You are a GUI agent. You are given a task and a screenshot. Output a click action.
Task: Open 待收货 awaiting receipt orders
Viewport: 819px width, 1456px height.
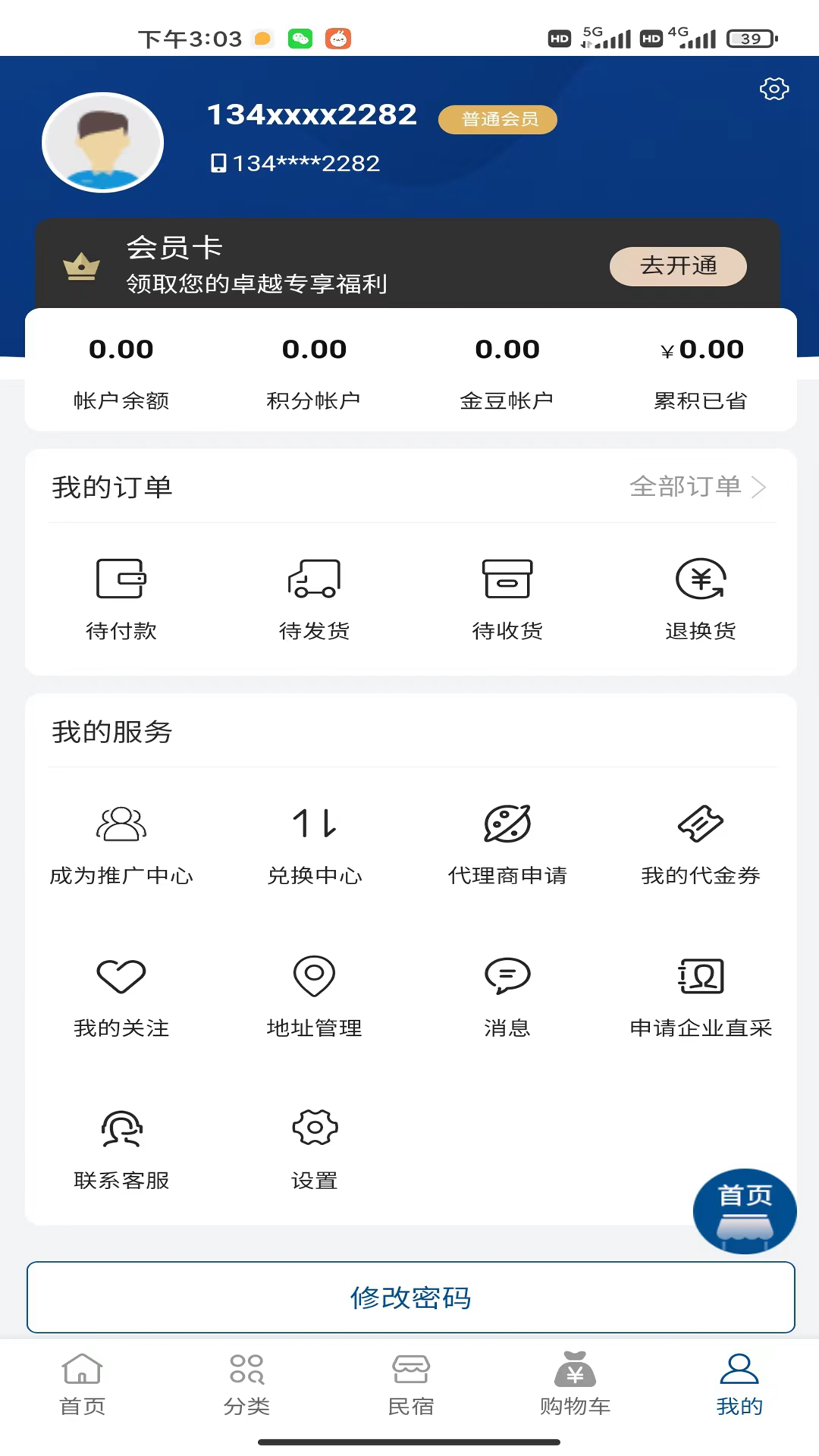(507, 598)
